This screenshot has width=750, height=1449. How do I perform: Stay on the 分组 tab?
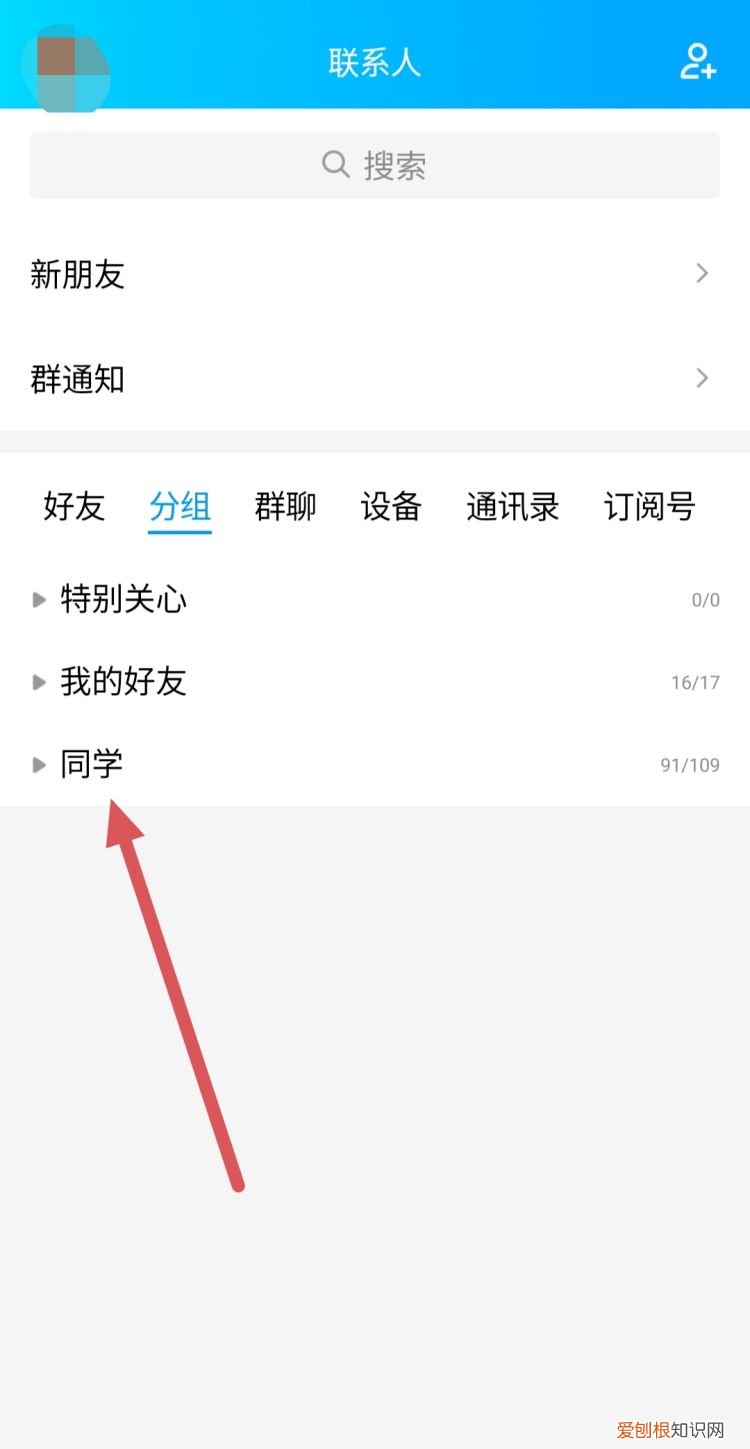pos(179,507)
